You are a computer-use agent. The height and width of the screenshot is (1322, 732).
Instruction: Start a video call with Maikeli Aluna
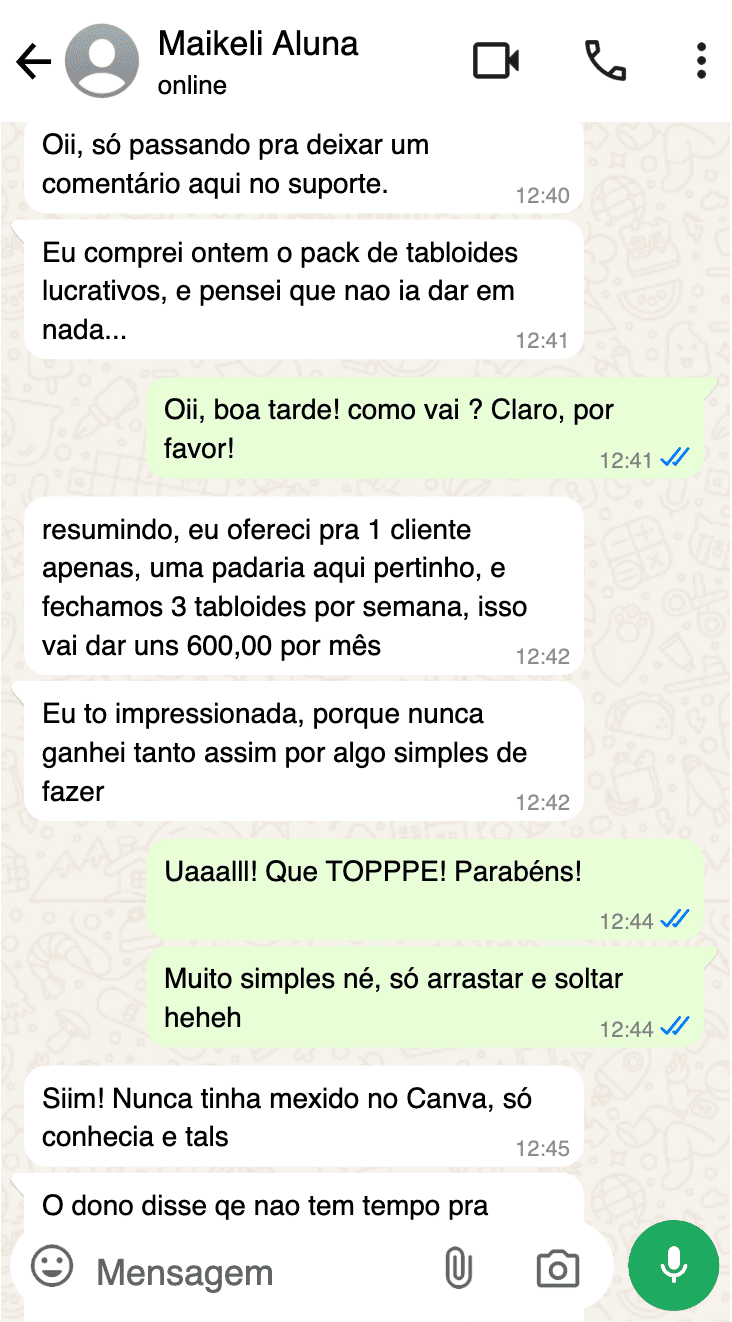[496, 61]
